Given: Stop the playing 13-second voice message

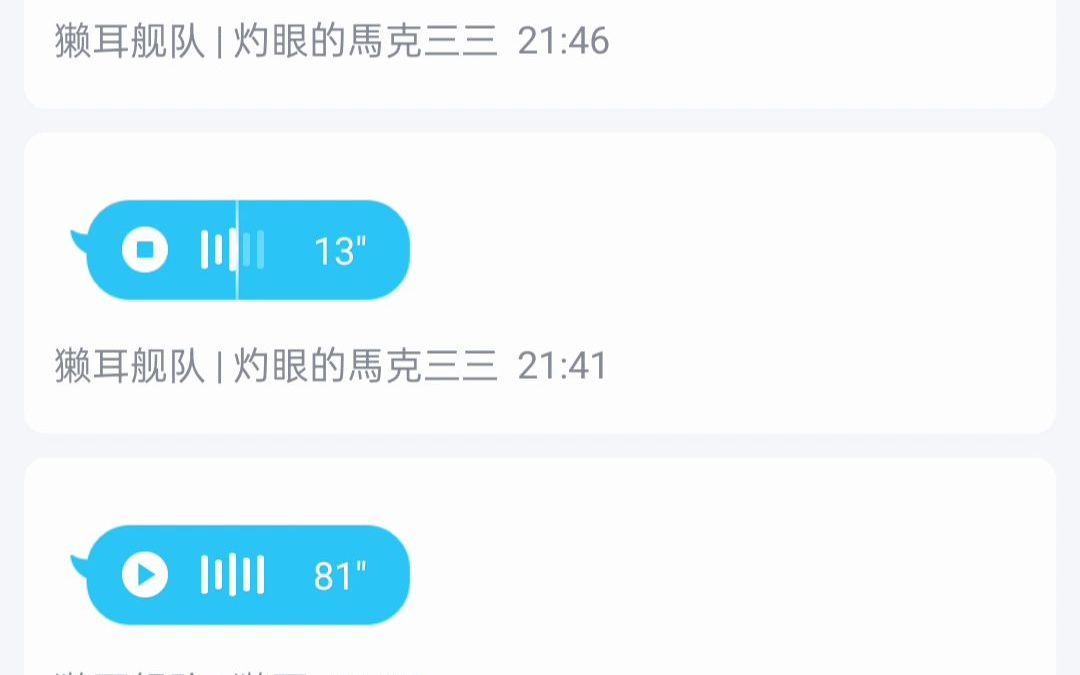Looking at the screenshot, I should coord(146,250).
